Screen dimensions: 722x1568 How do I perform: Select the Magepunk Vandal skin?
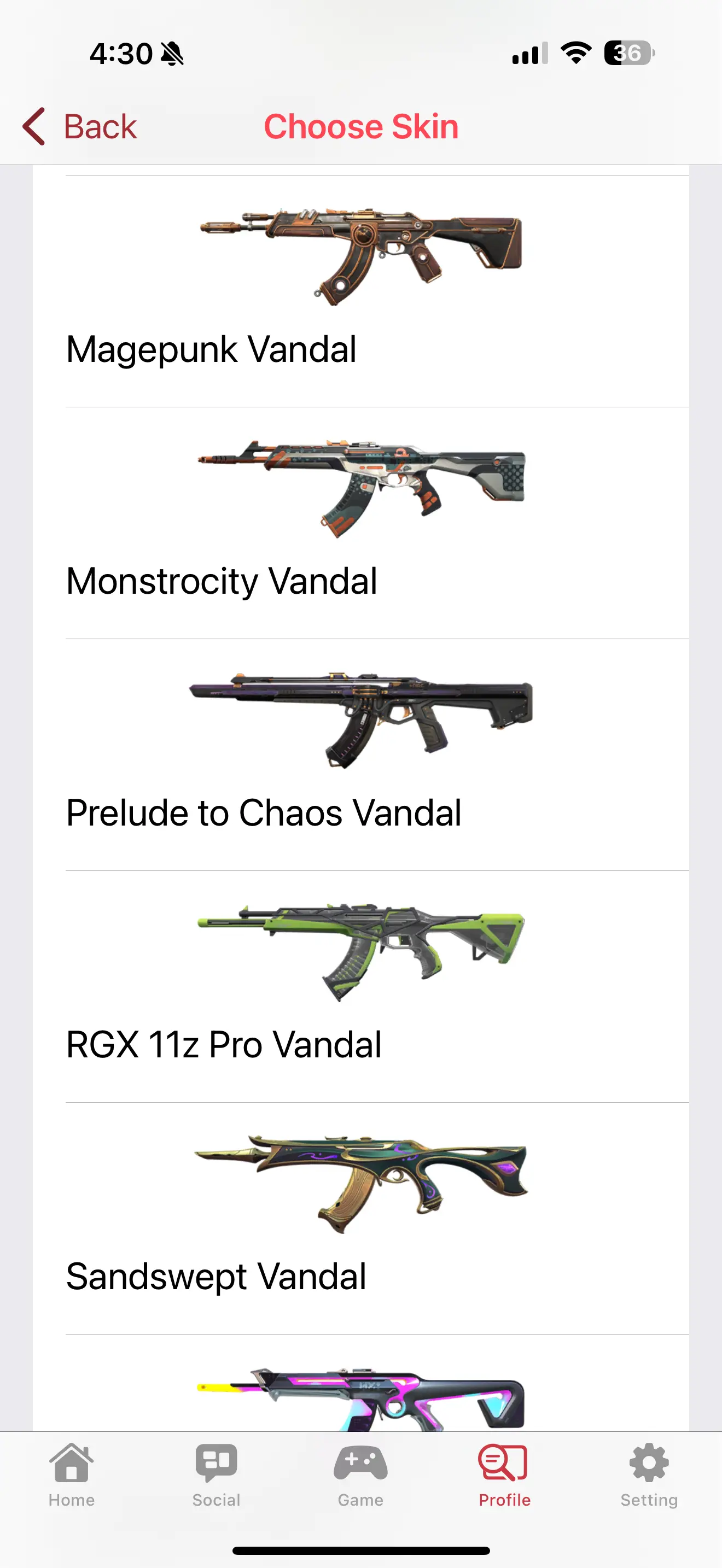coord(360,291)
